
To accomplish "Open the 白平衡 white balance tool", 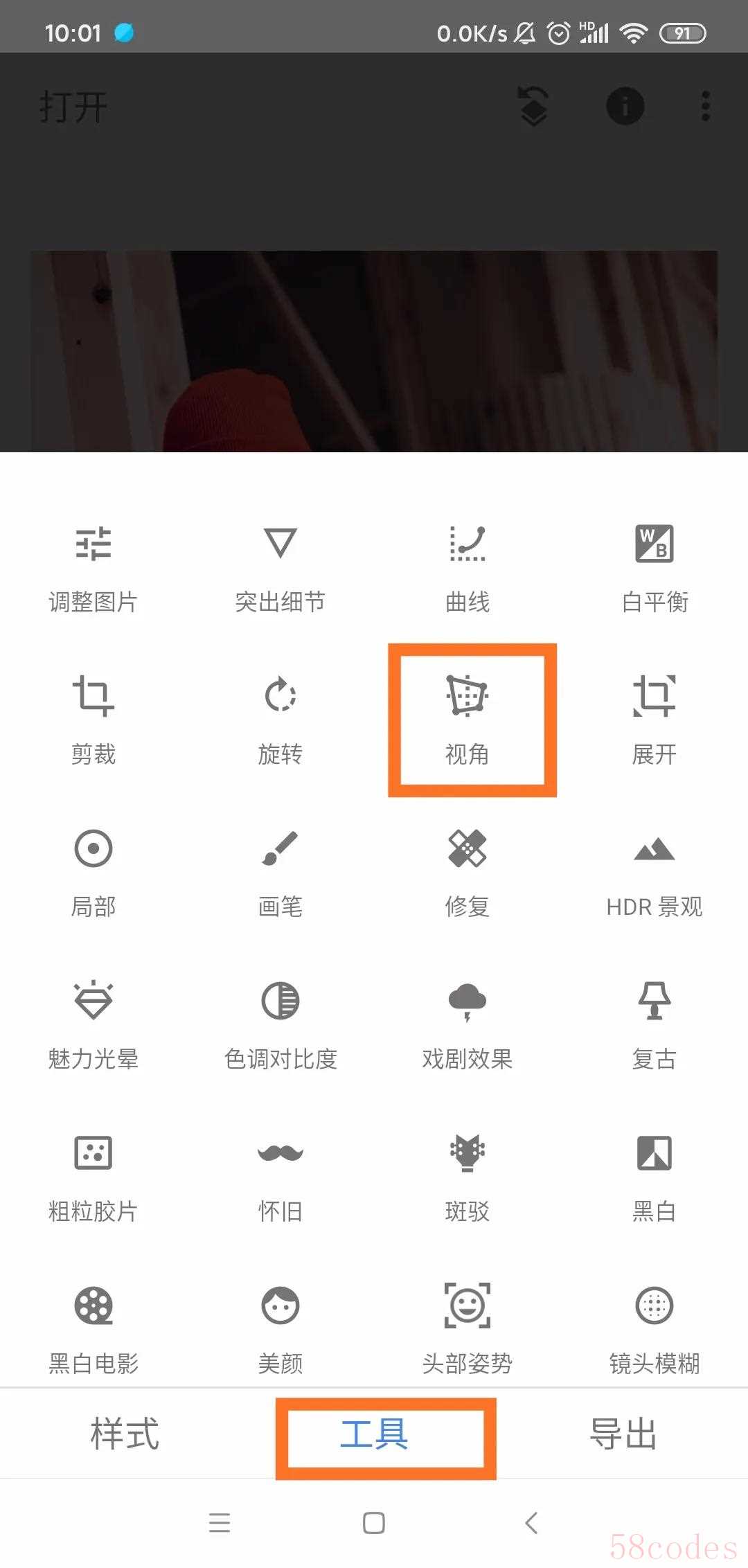I will 654,569.
